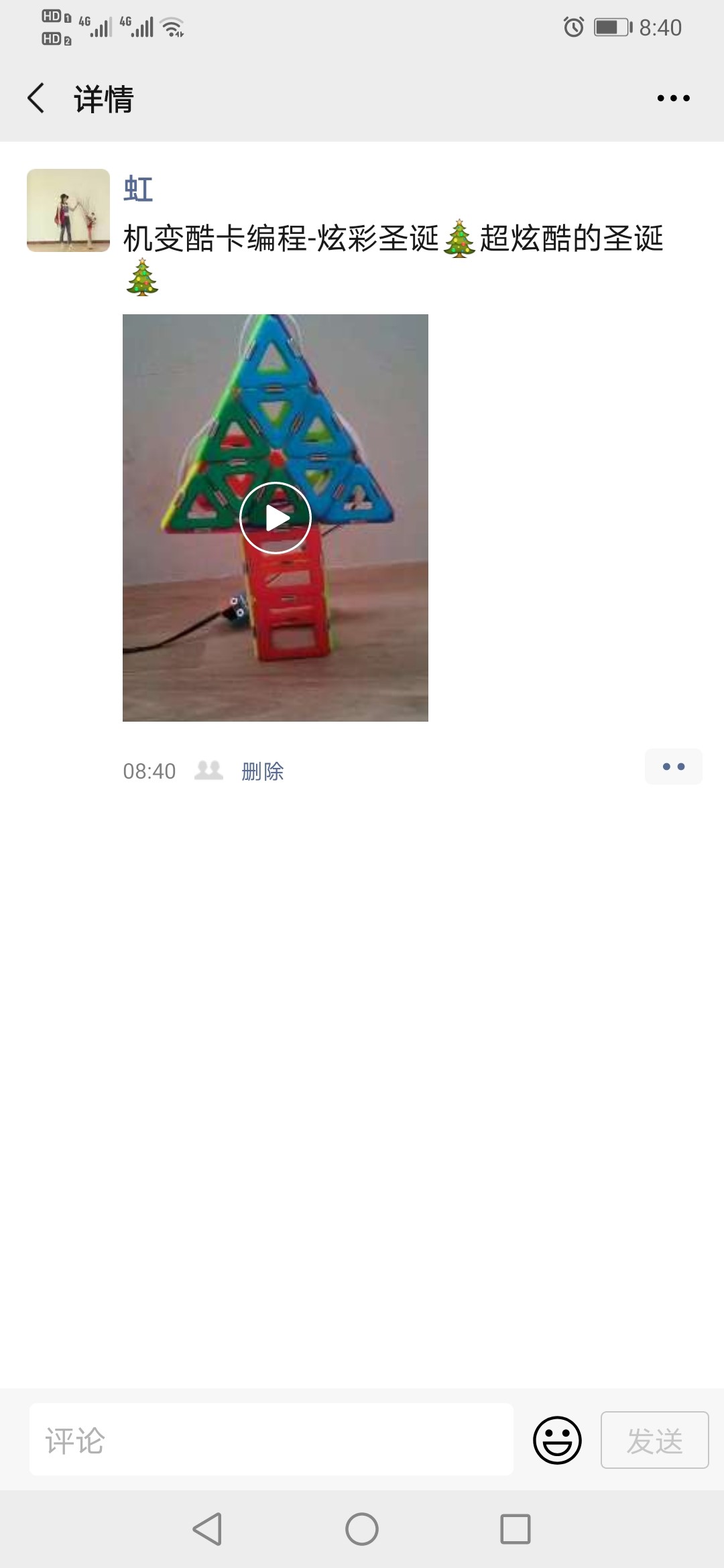Open the emoji picker
This screenshot has width=724, height=1568.
557,1440
